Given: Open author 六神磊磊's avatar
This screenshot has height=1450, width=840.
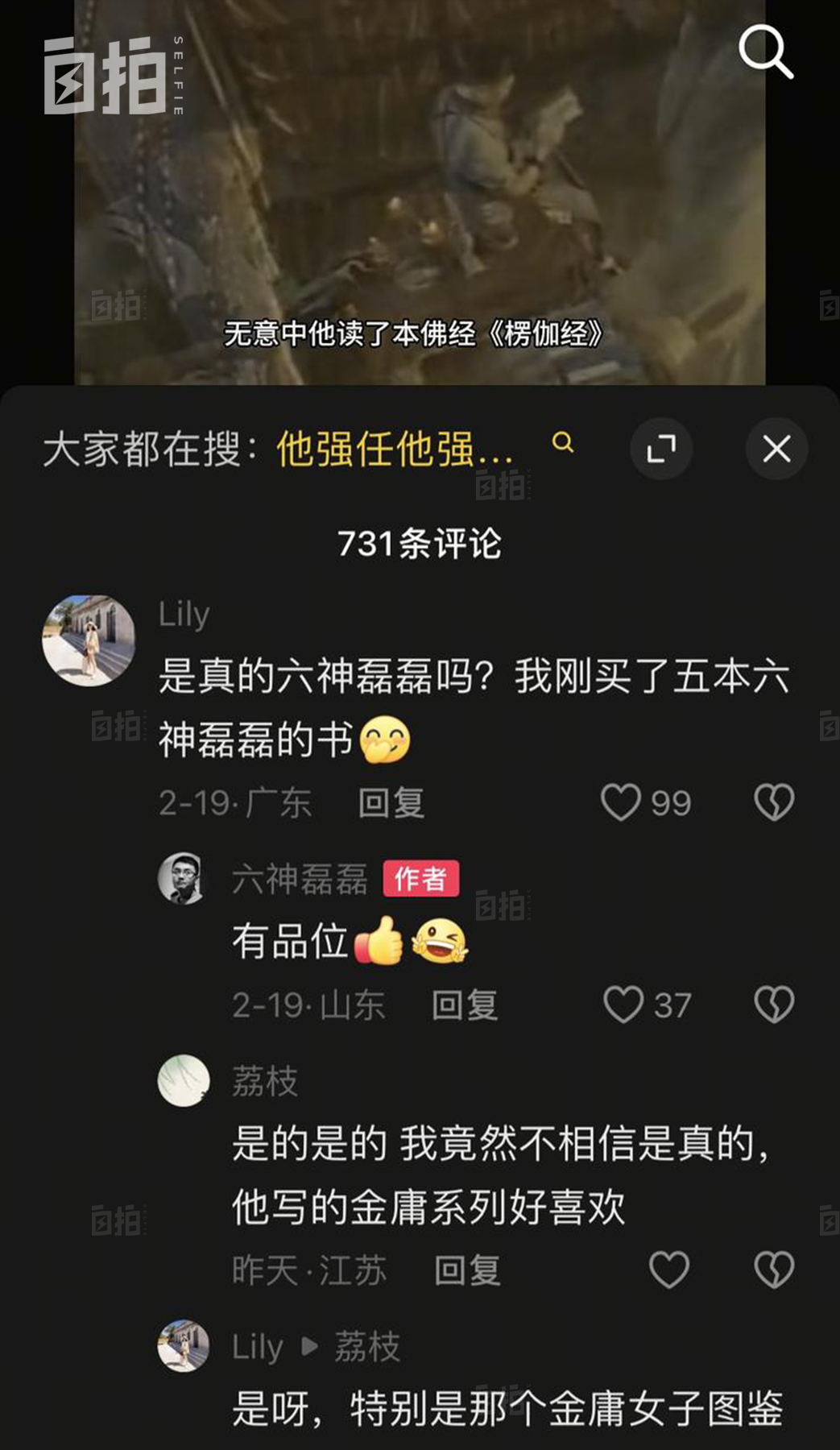Looking at the screenshot, I should pyautogui.click(x=182, y=878).
